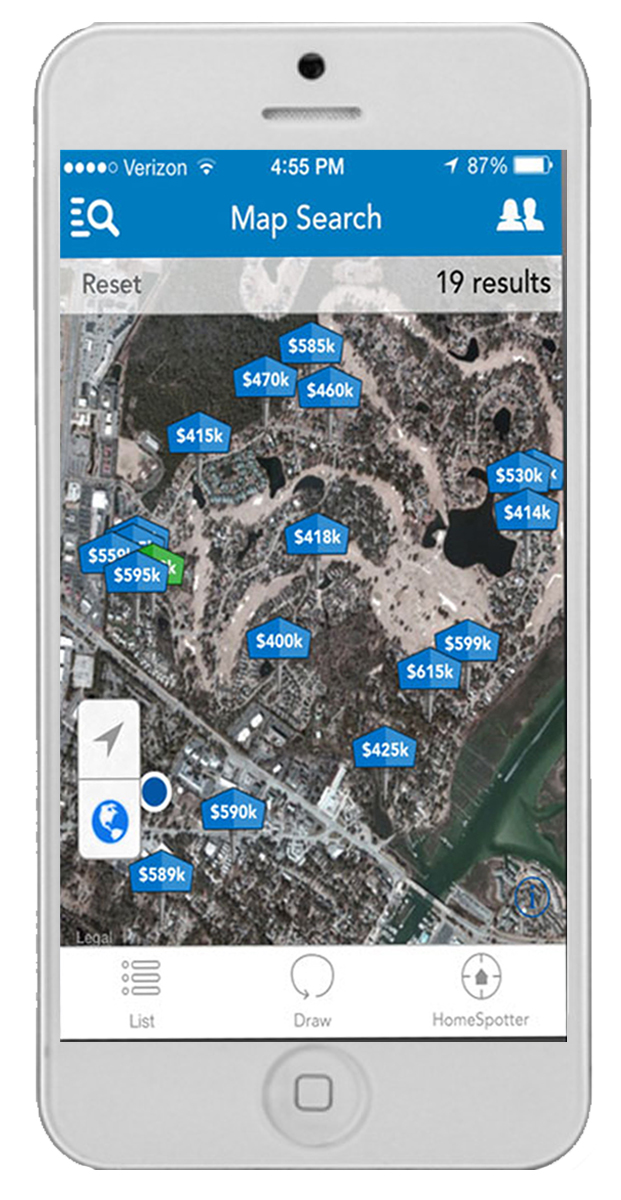
Task: Tap the $415k price pin
Action: coord(199,435)
